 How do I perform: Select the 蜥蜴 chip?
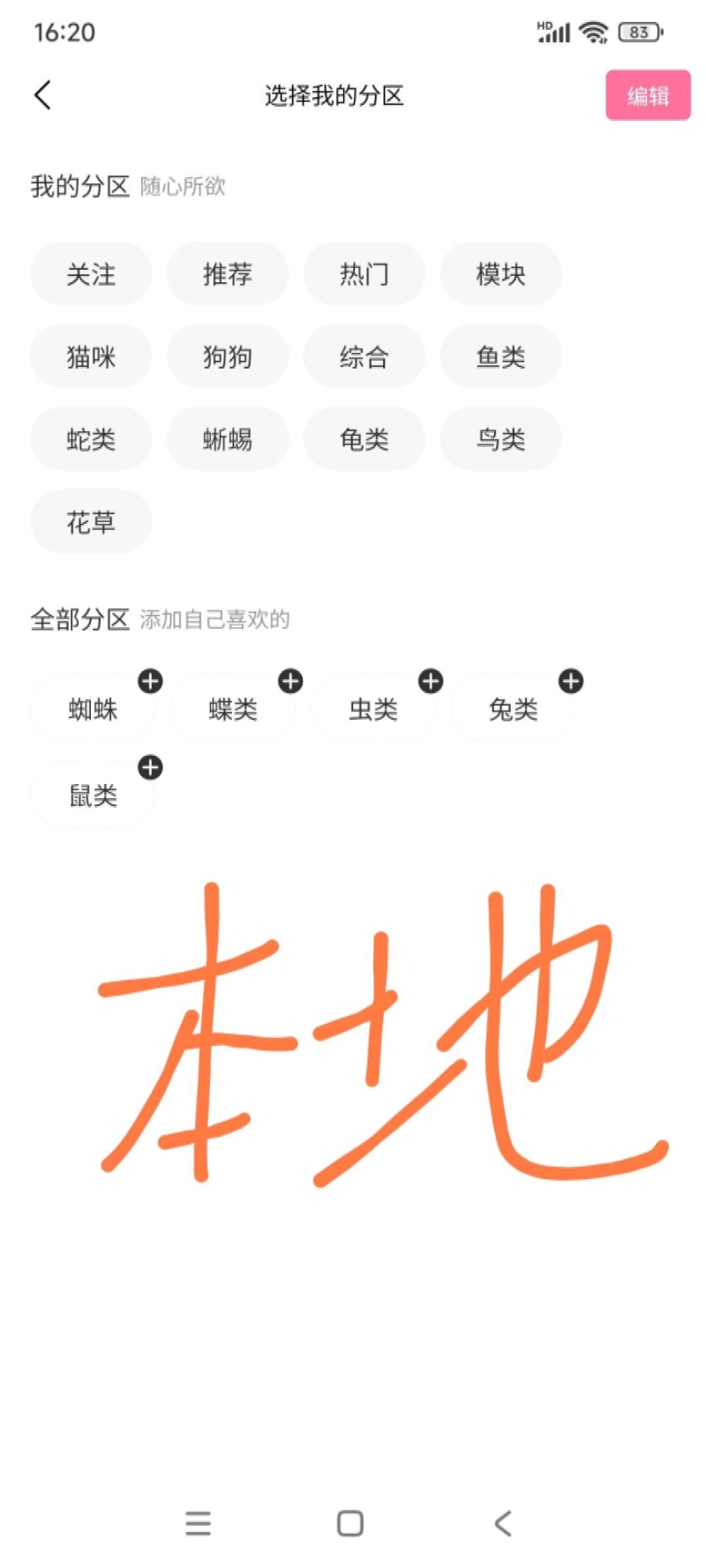point(228,438)
